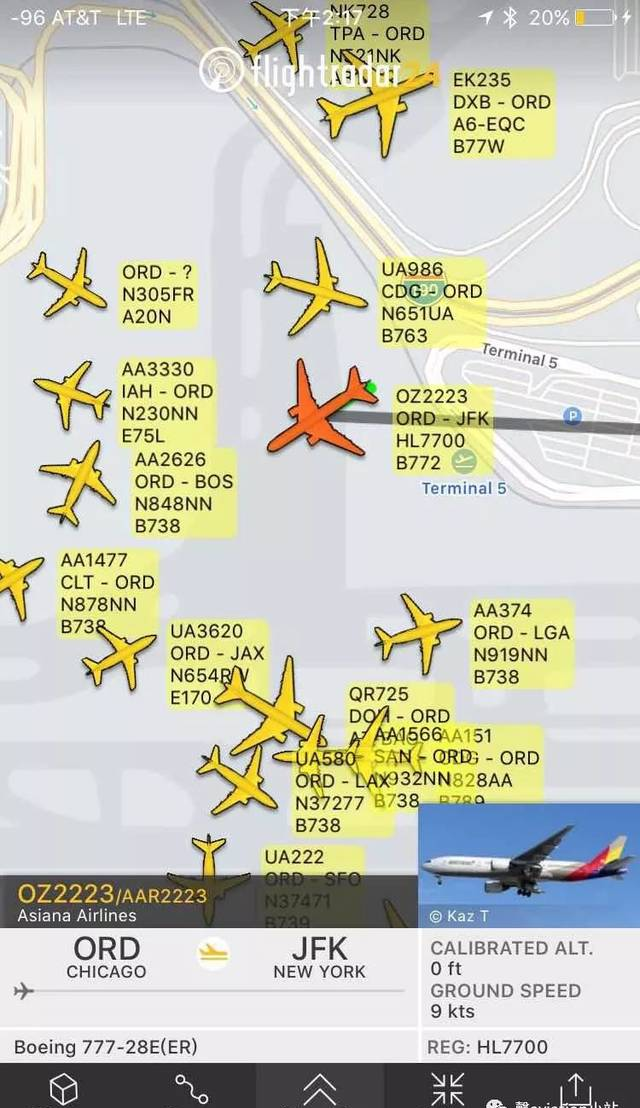The width and height of the screenshot is (640, 1108).
Task: Select the AA3330 IAH - ORD plane
Action: (x=72, y=393)
